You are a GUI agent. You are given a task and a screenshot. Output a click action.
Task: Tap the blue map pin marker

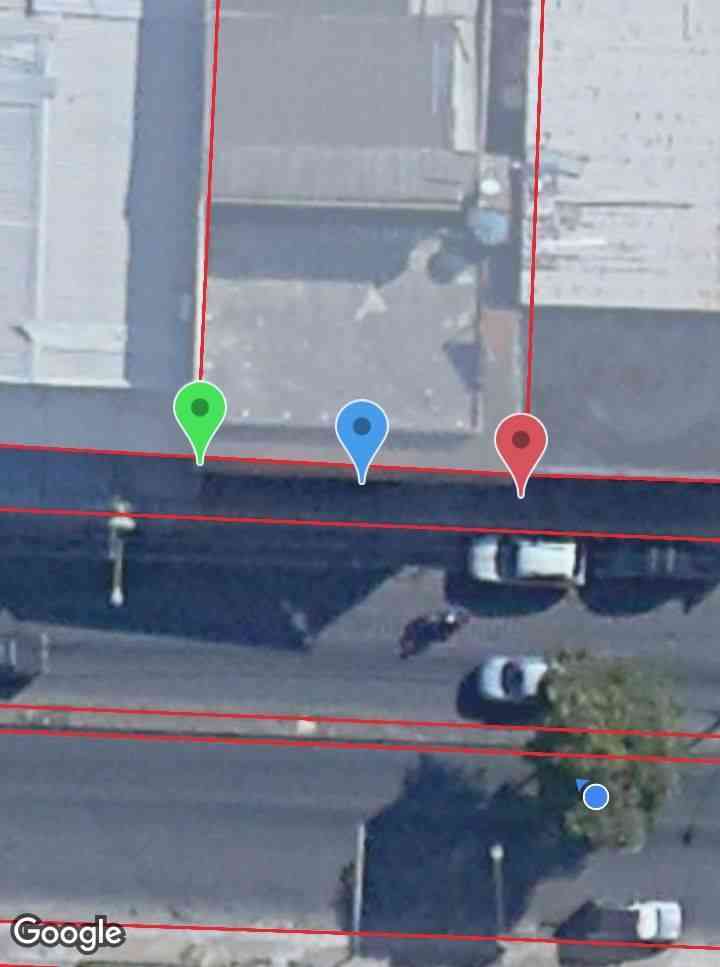[x=362, y=430]
